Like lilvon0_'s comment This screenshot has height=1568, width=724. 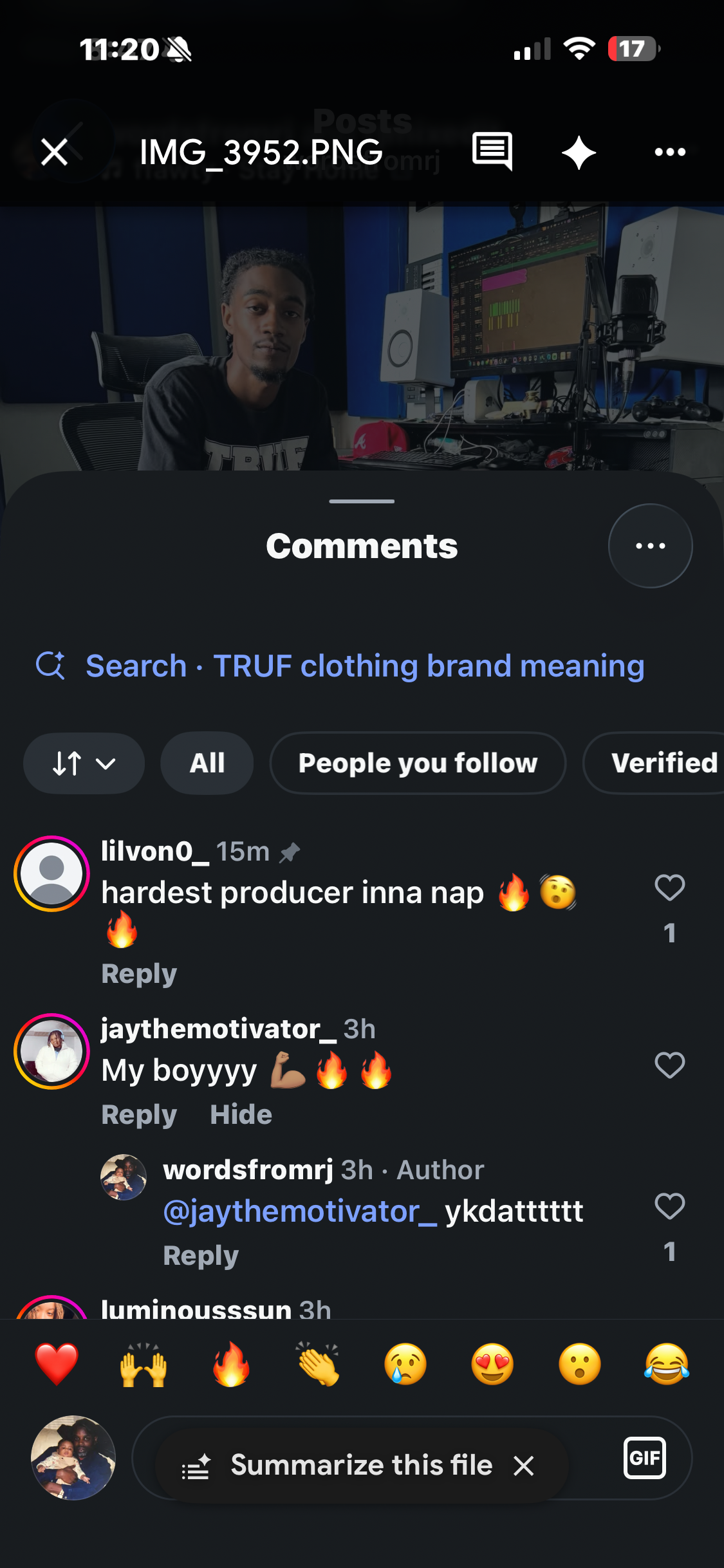coord(669,888)
